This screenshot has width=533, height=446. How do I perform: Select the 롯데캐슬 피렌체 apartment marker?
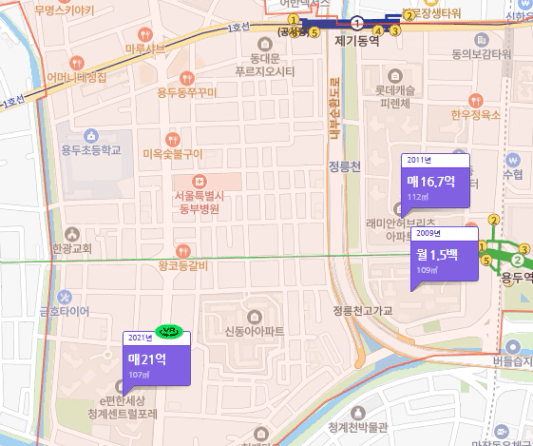pyautogui.click(x=395, y=76)
